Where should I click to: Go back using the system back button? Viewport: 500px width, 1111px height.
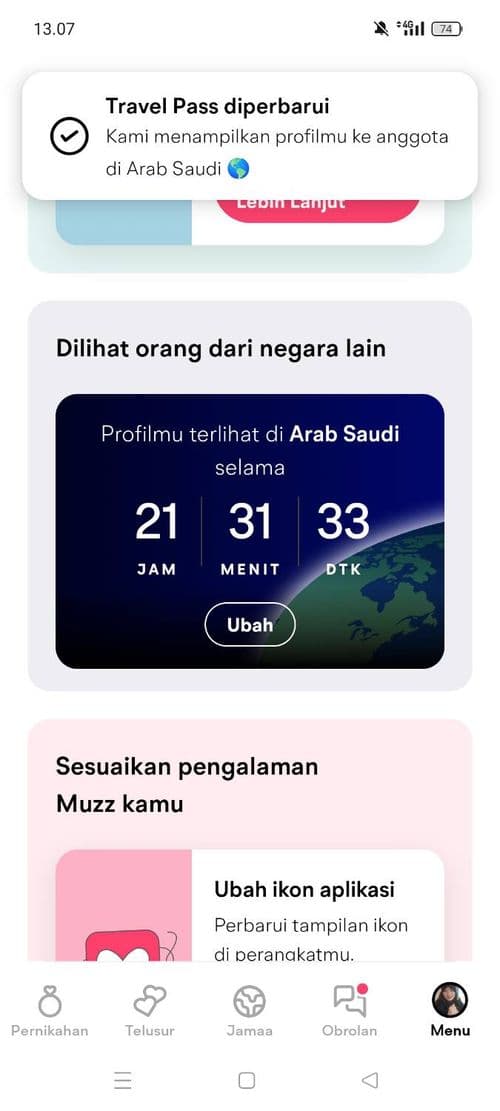(x=370, y=1080)
